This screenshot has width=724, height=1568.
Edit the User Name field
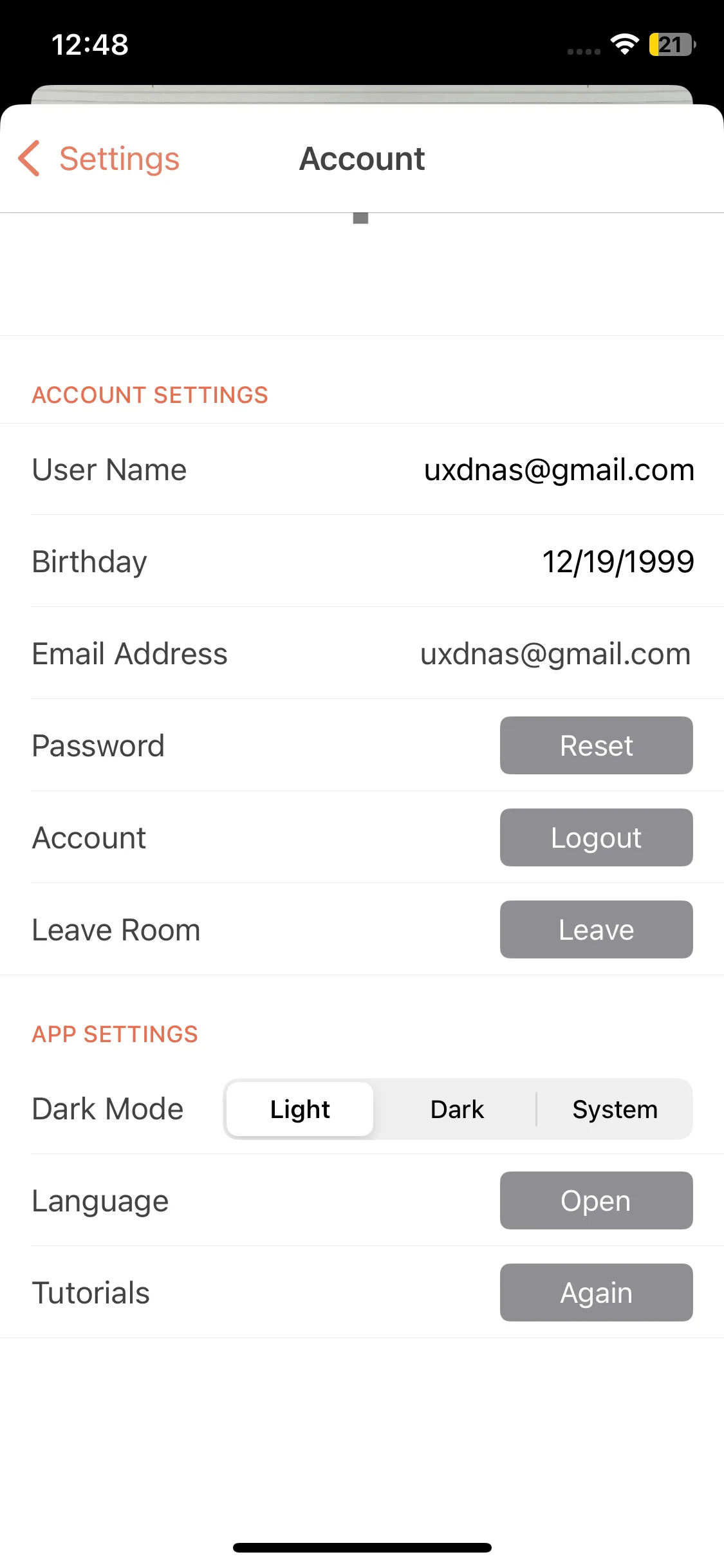[x=559, y=470]
